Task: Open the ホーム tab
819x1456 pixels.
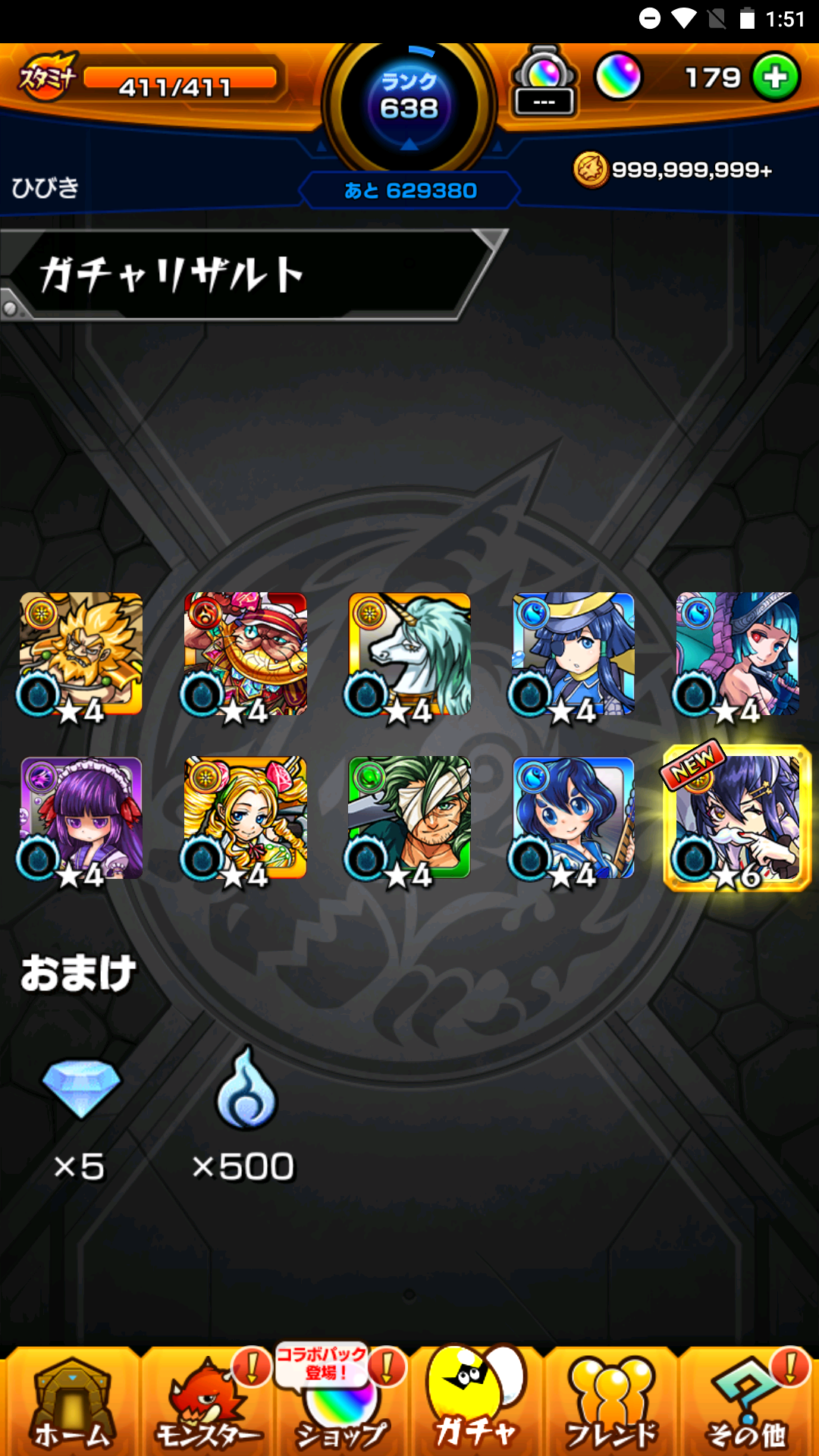Action: point(71,1403)
